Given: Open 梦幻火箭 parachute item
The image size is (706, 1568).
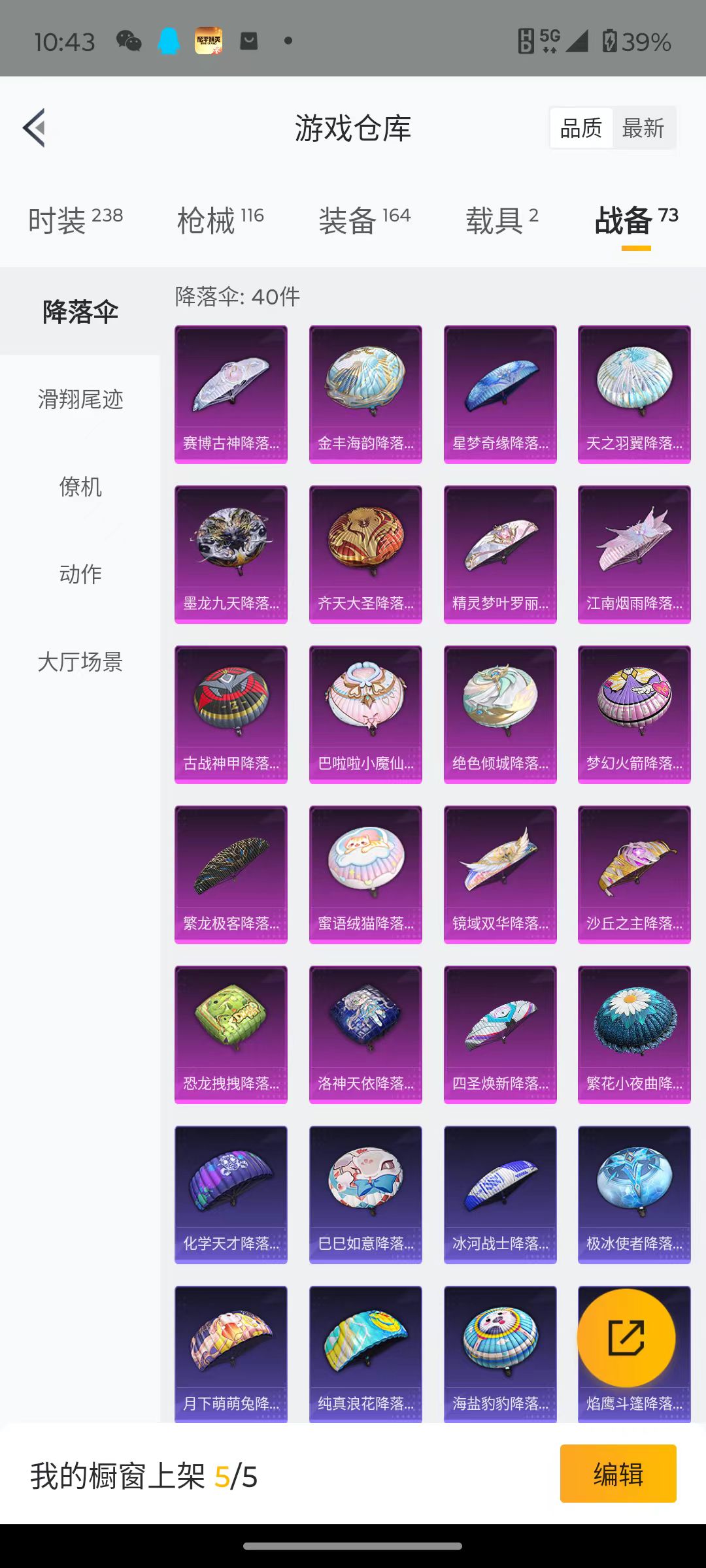Looking at the screenshot, I should 634,714.
